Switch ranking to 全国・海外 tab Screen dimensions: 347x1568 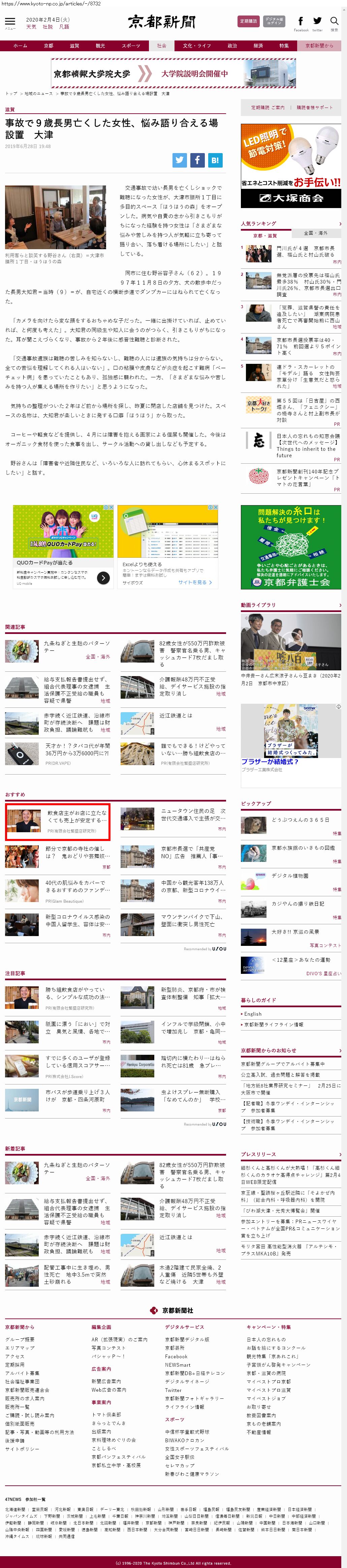click(316, 233)
